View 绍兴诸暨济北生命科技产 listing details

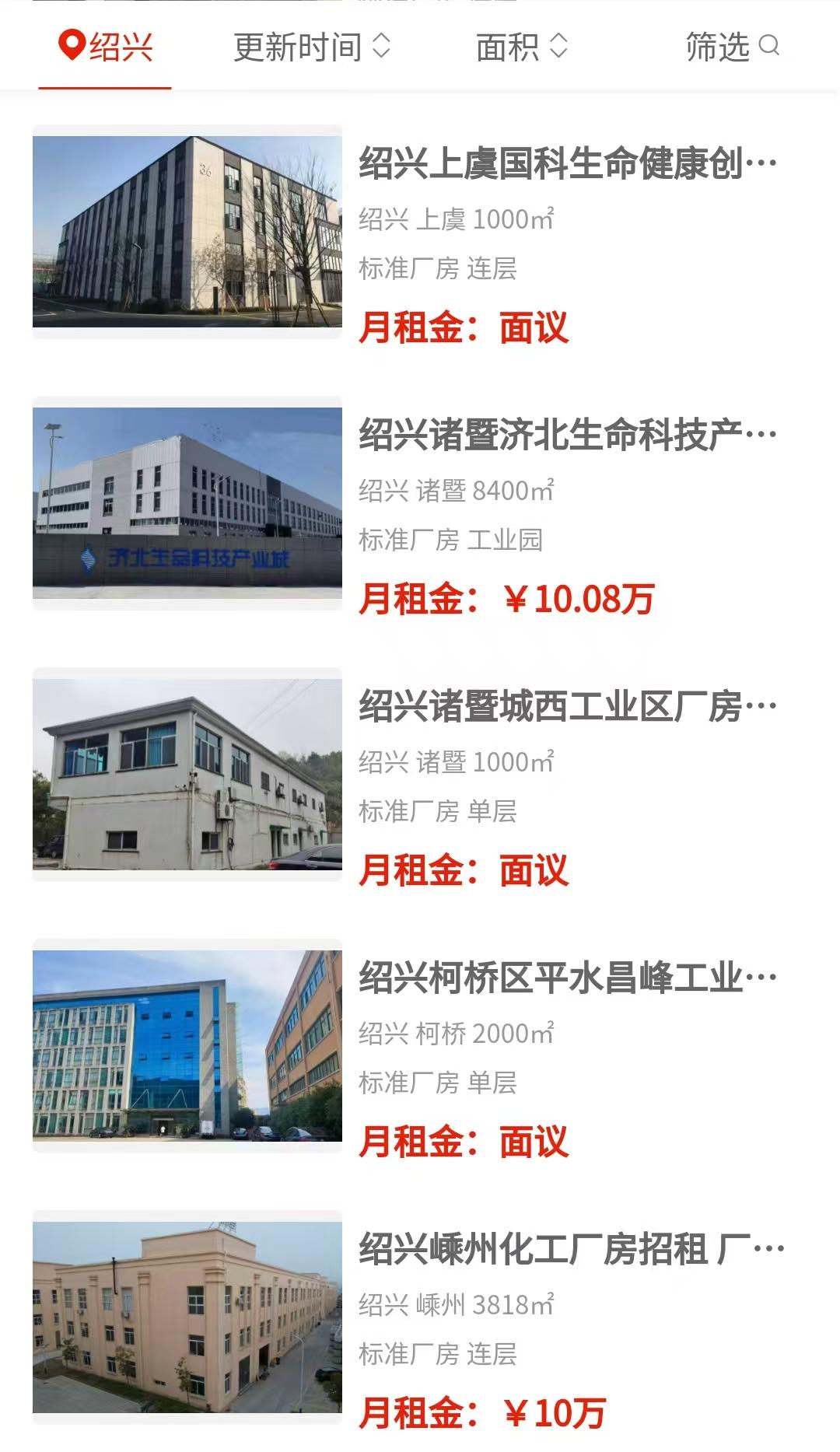coord(567,436)
